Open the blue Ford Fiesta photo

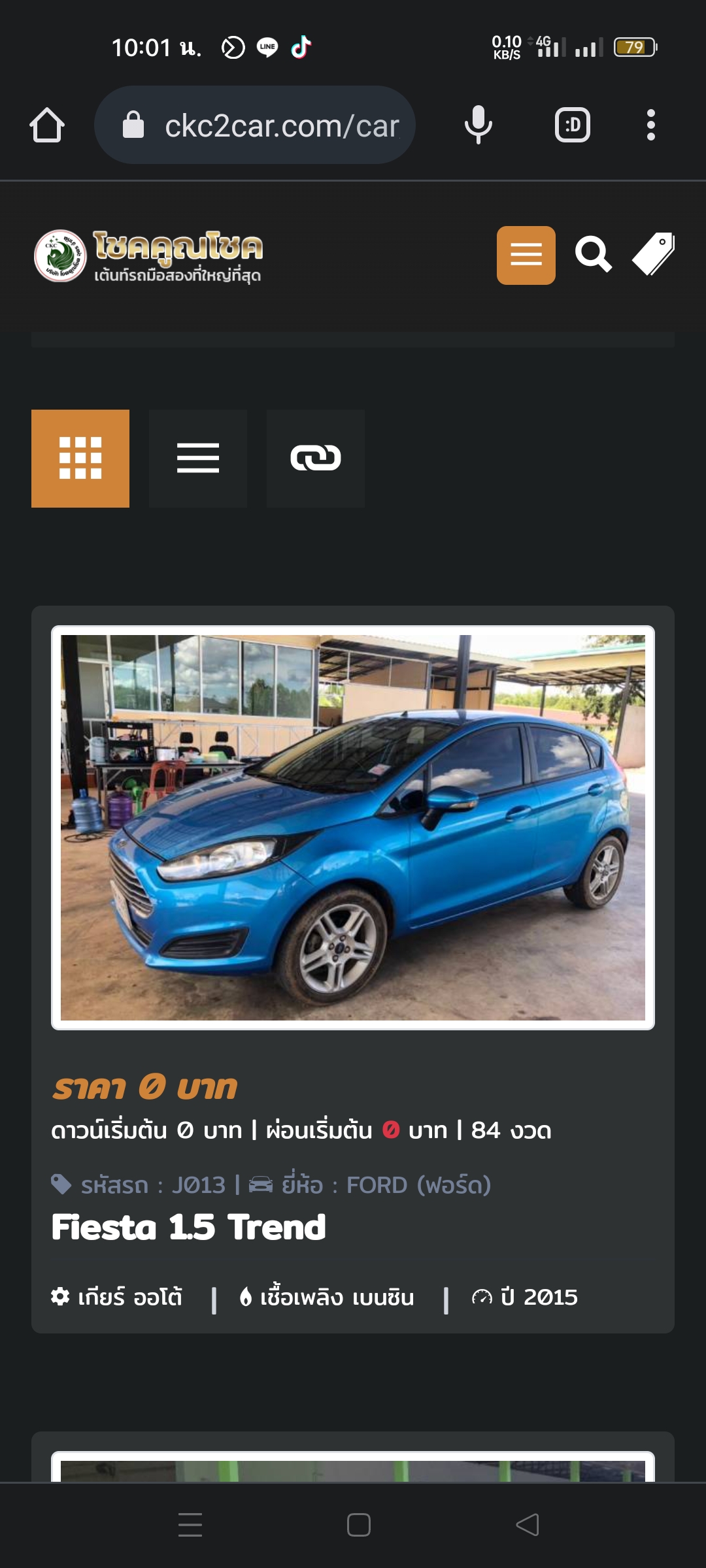click(x=353, y=827)
